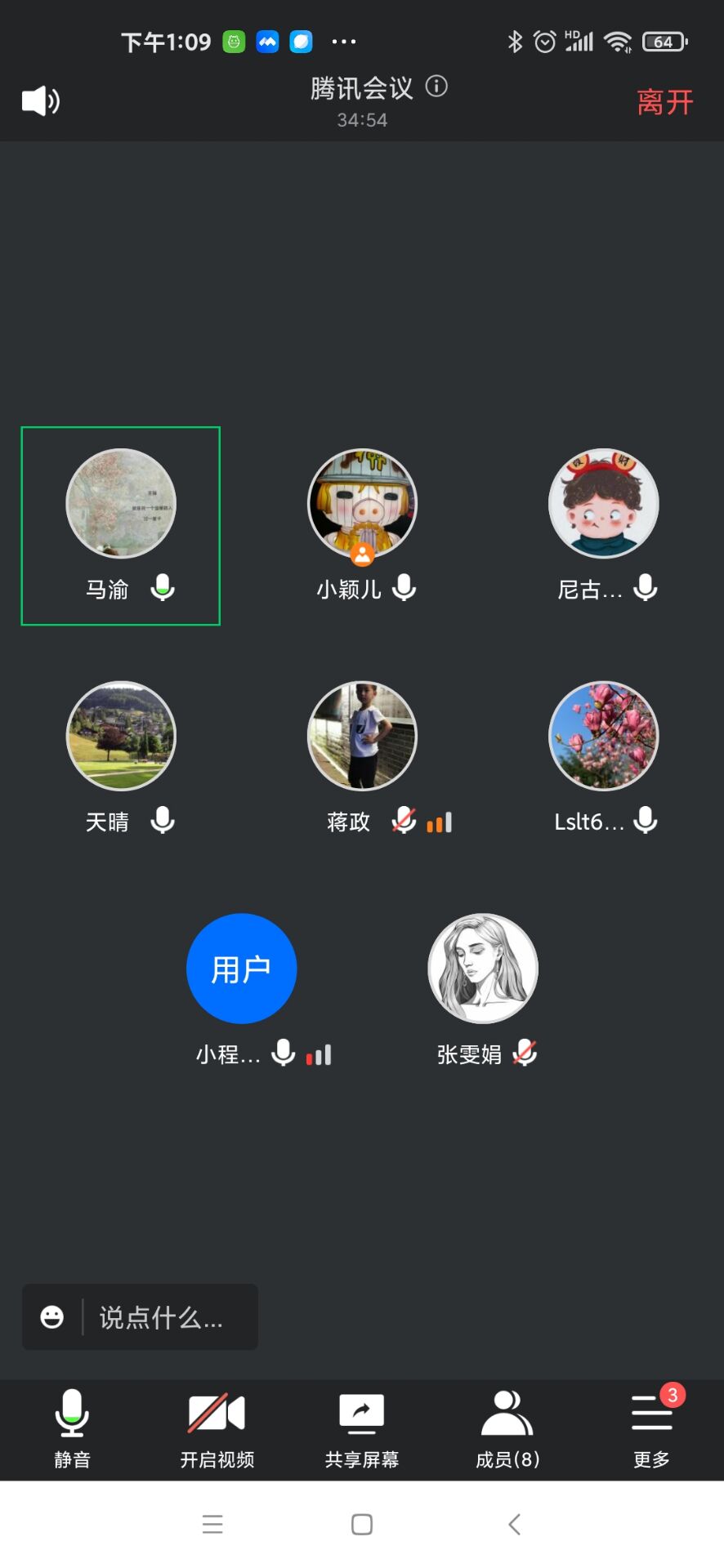Open the 成员(8) members list

(x=507, y=1429)
